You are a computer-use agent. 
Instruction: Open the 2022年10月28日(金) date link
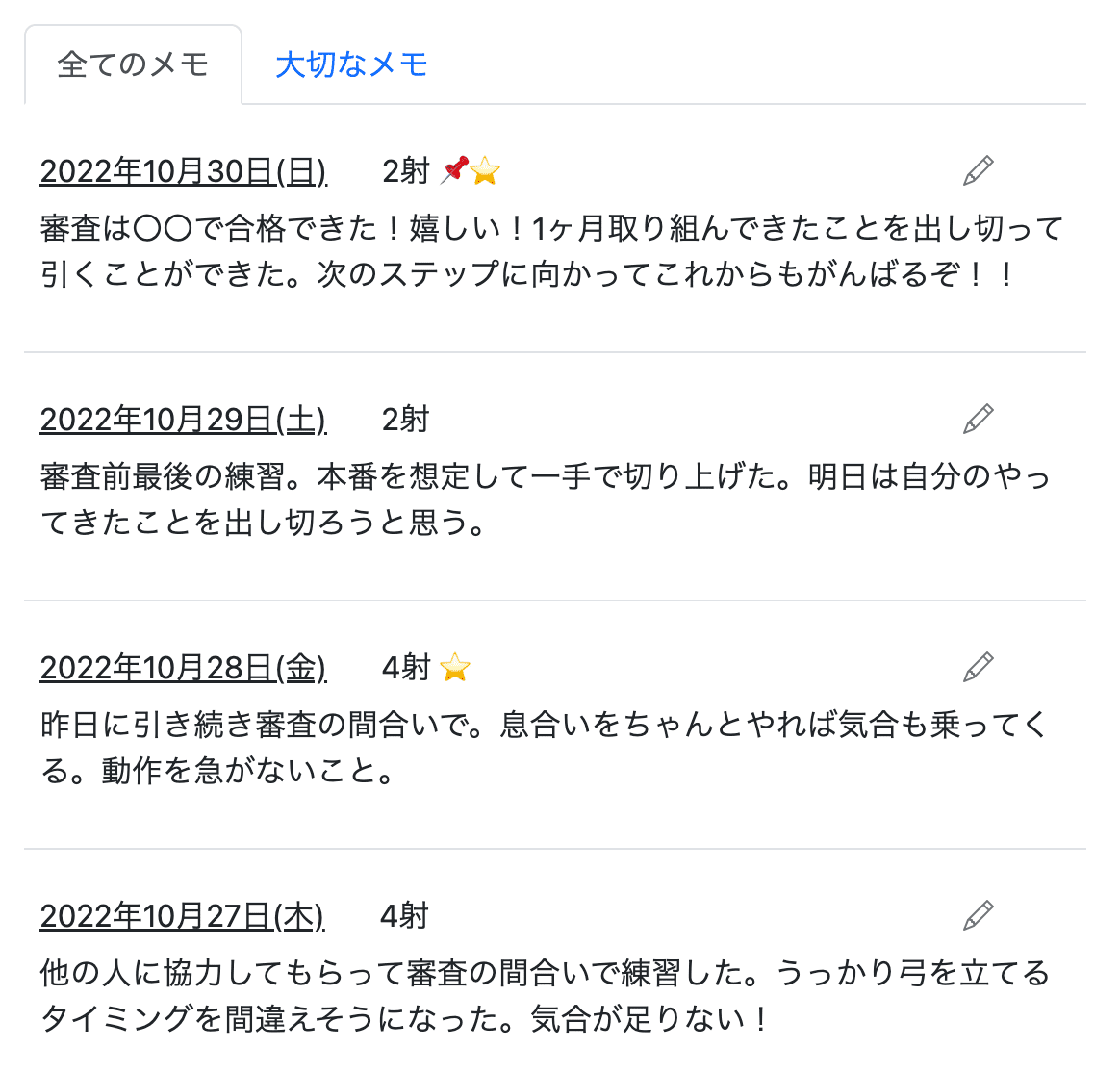(x=183, y=668)
